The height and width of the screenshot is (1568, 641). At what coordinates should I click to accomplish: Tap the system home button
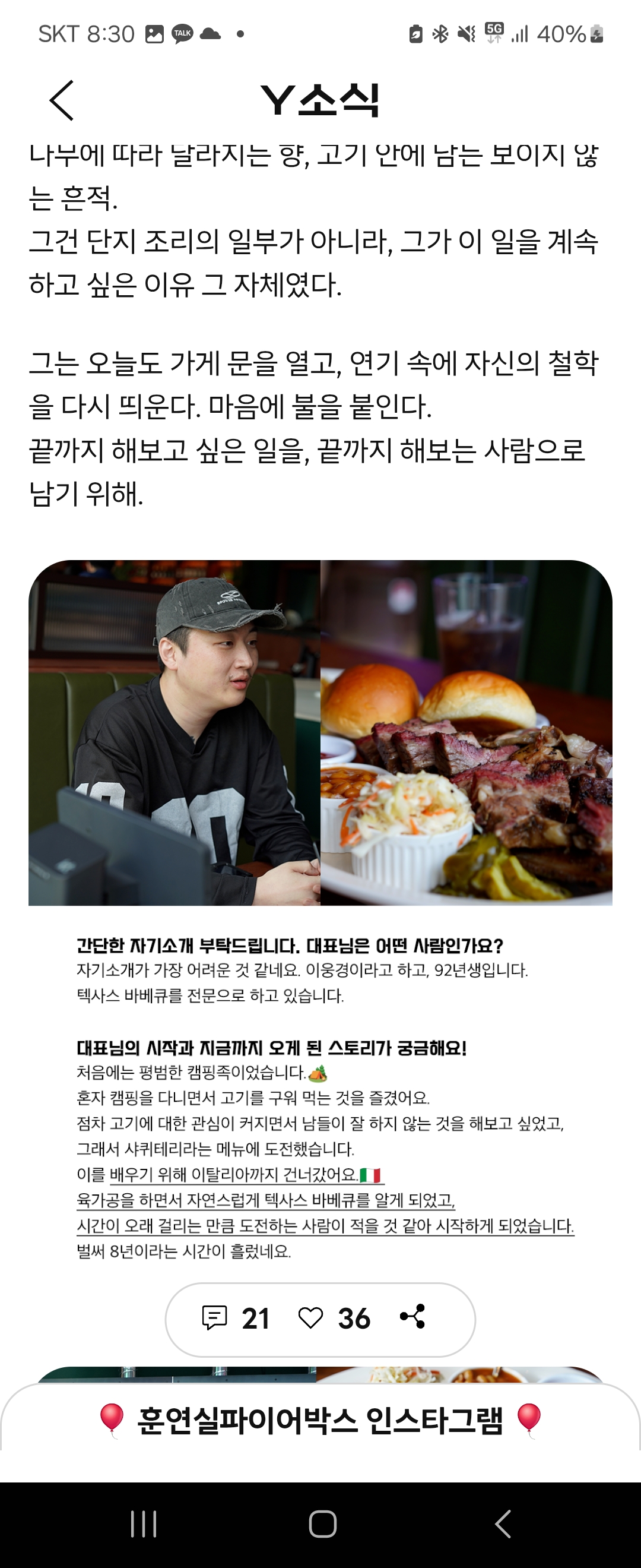[322, 1523]
